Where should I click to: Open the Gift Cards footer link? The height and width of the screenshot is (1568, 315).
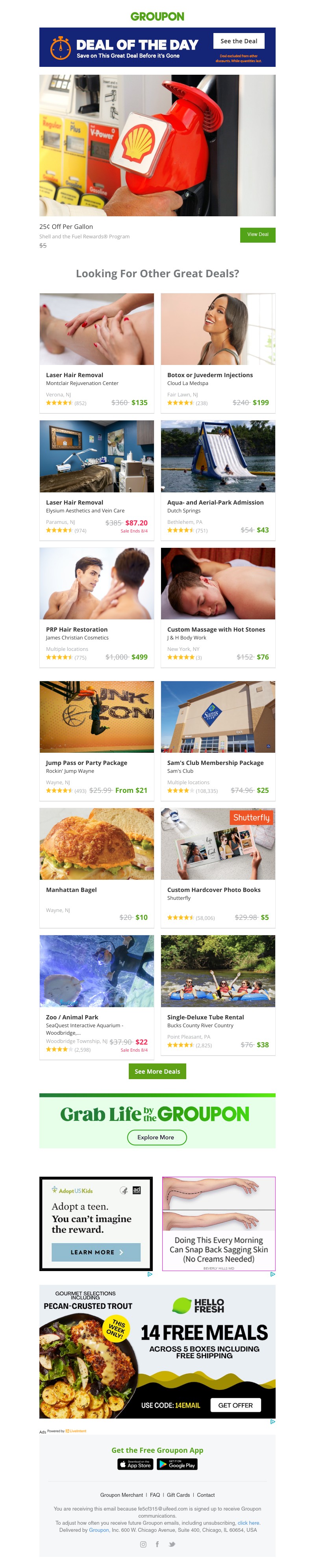178,1495
